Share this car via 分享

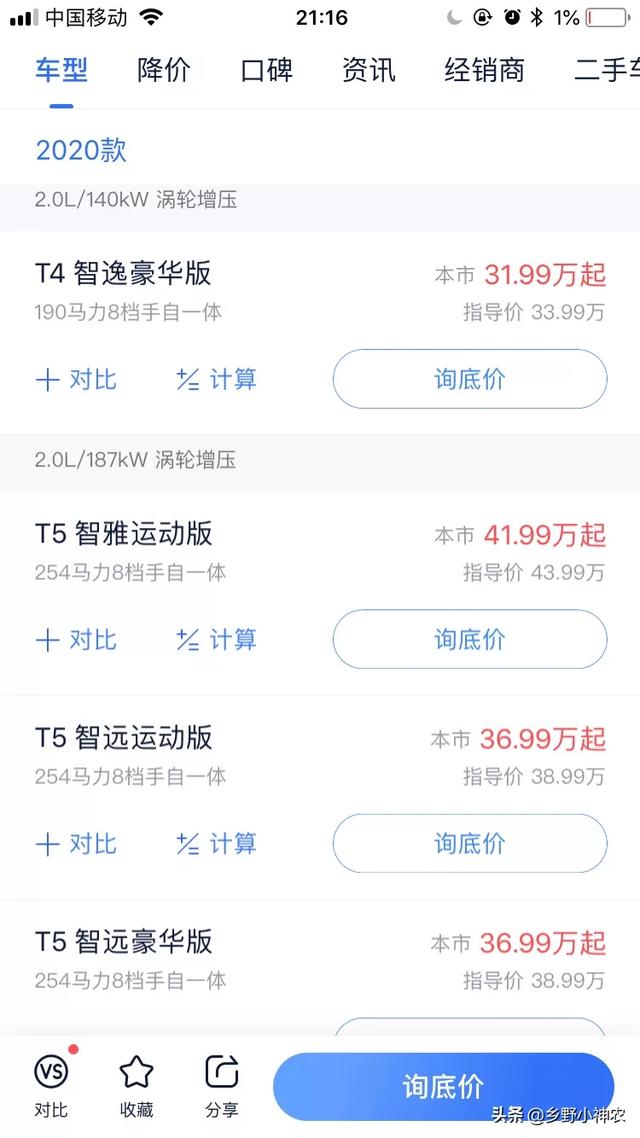pos(222,1084)
